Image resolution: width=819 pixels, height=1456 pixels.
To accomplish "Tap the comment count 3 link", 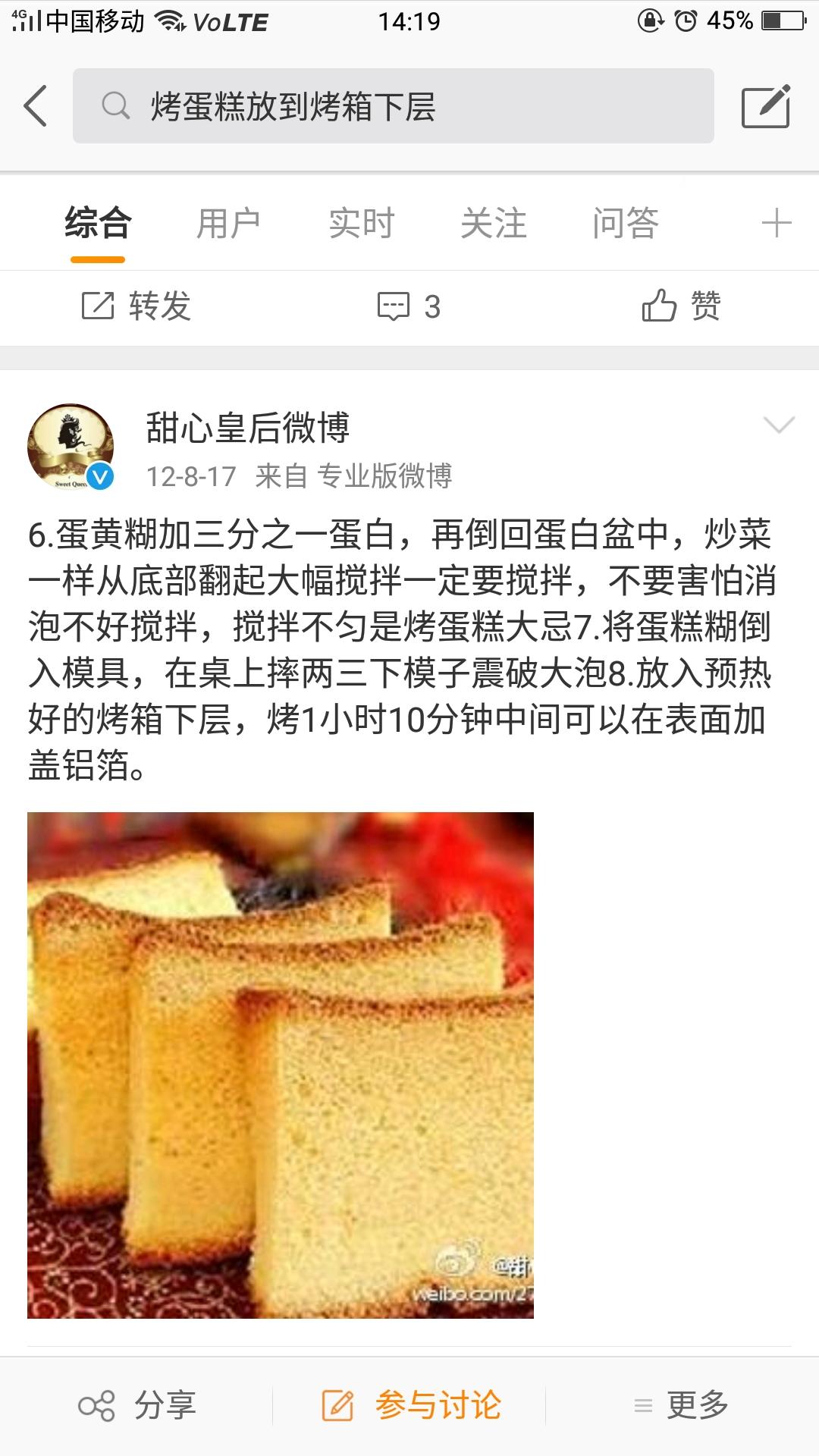I will point(428,306).
